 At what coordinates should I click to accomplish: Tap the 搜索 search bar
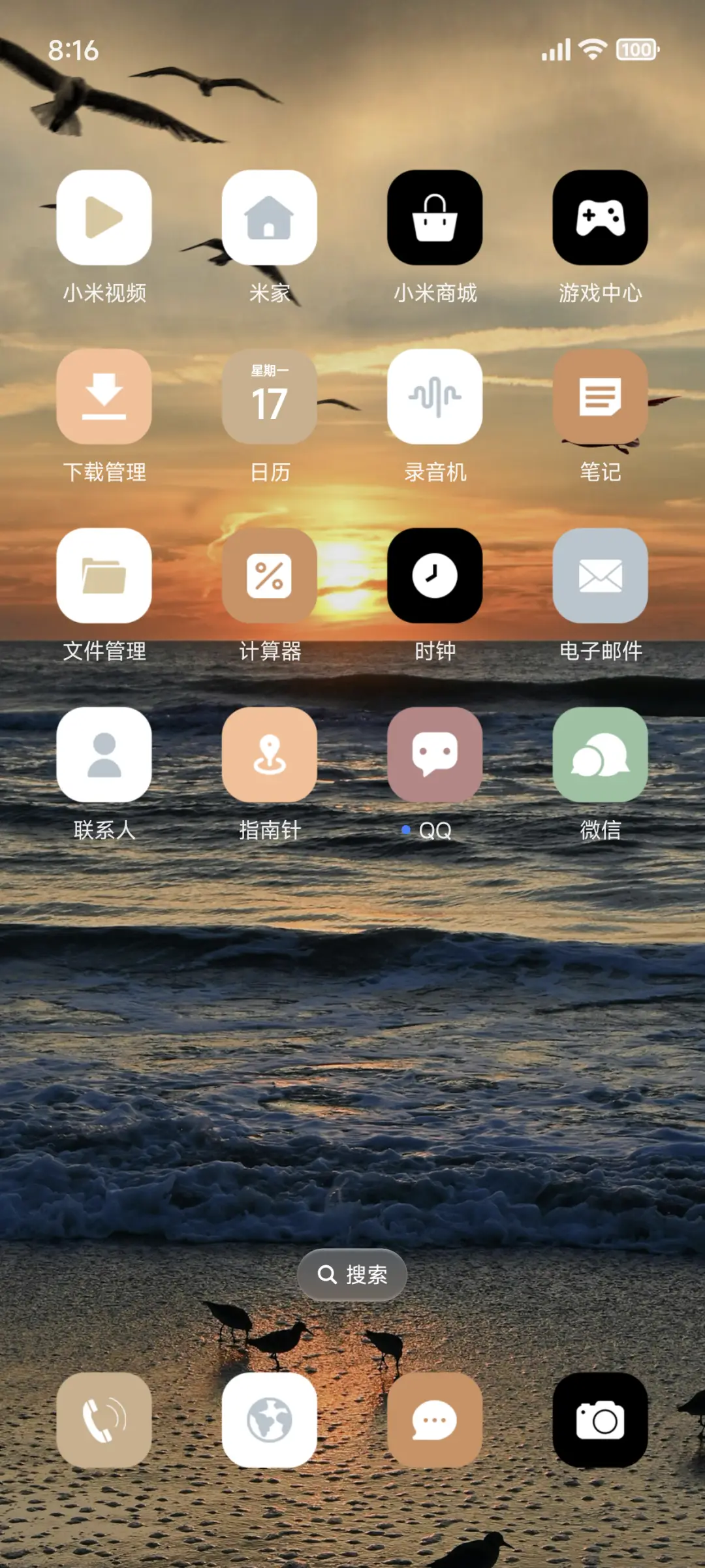pyautogui.click(x=352, y=1274)
